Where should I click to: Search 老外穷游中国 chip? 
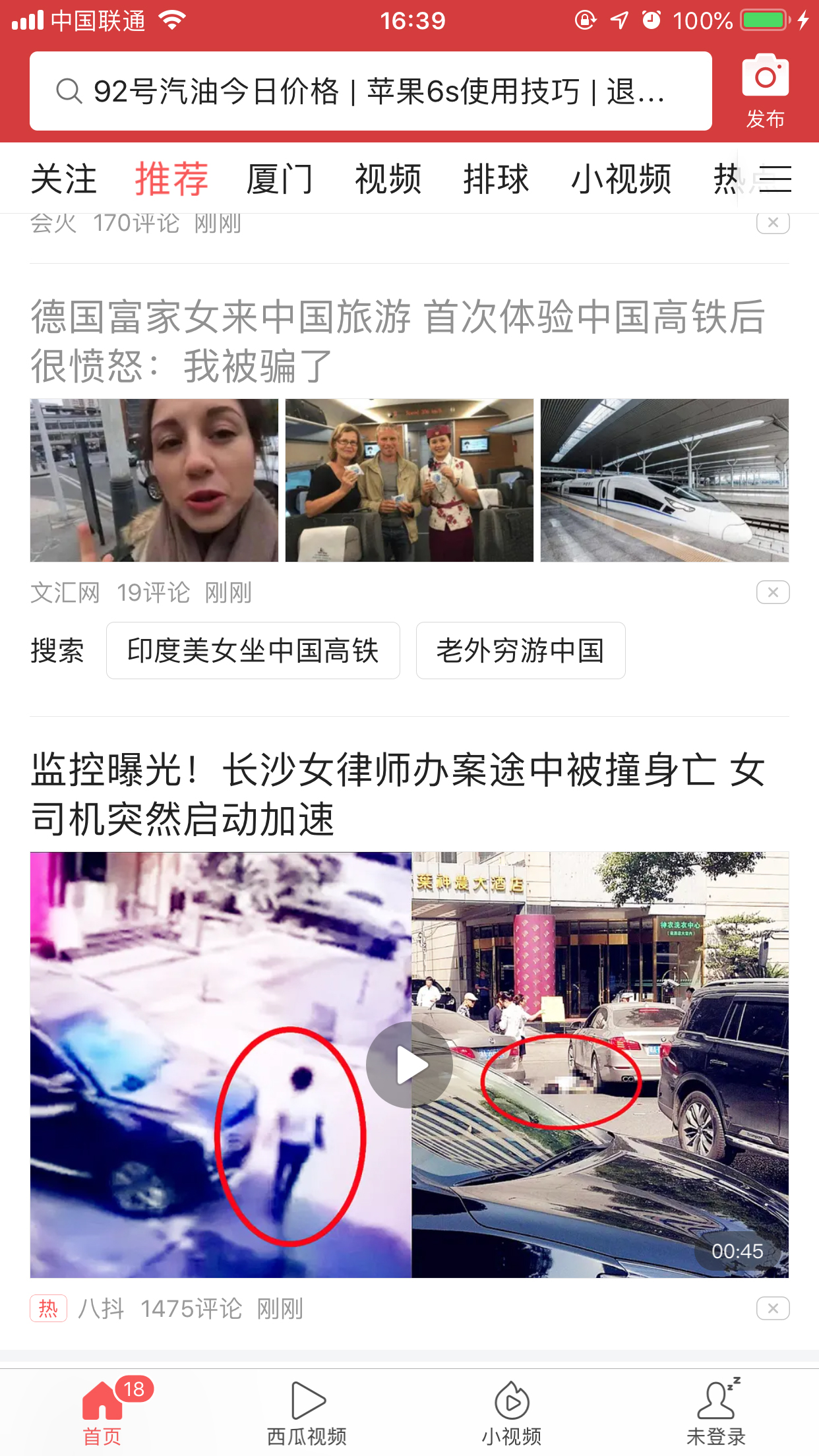click(x=520, y=651)
